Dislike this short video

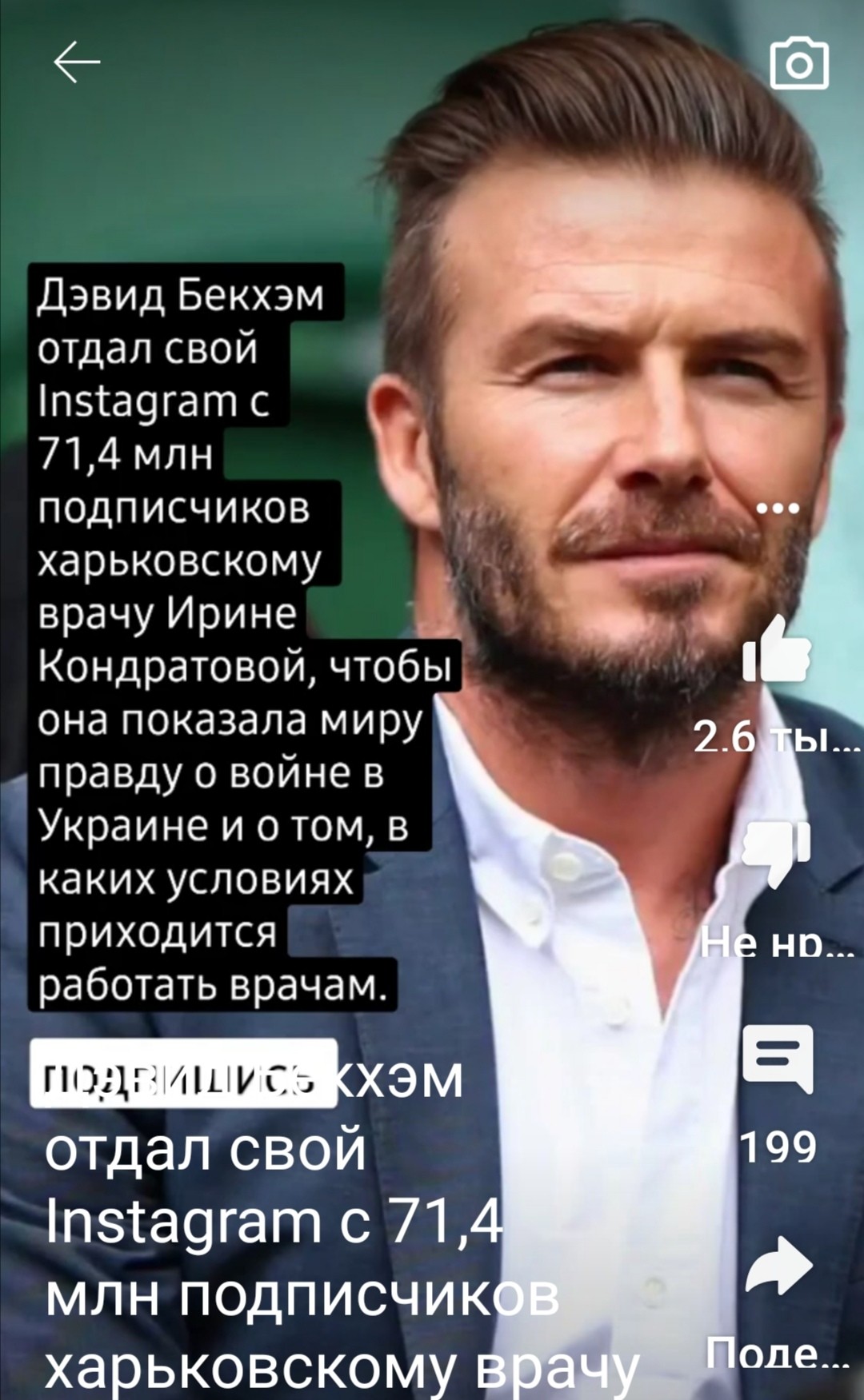[x=777, y=852]
